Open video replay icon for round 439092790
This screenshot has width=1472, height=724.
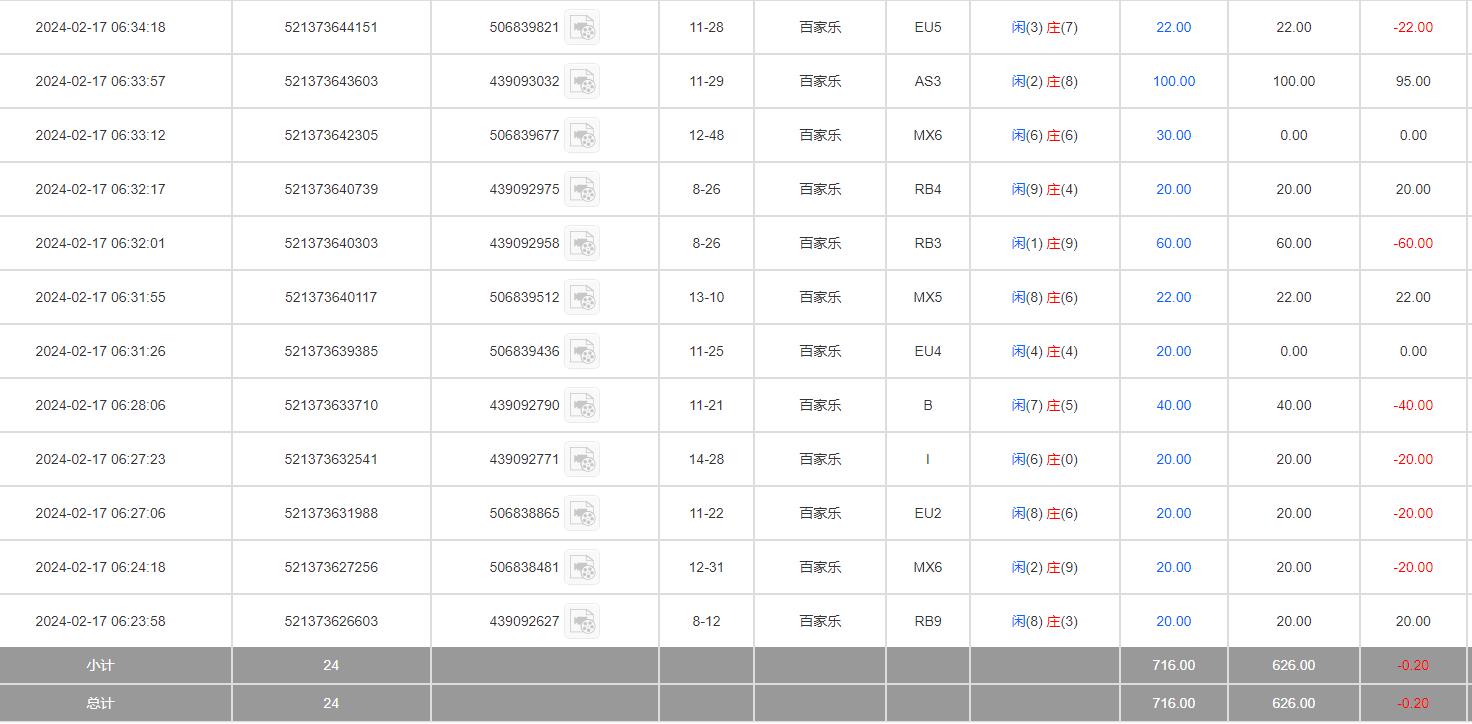click(582, 406)
